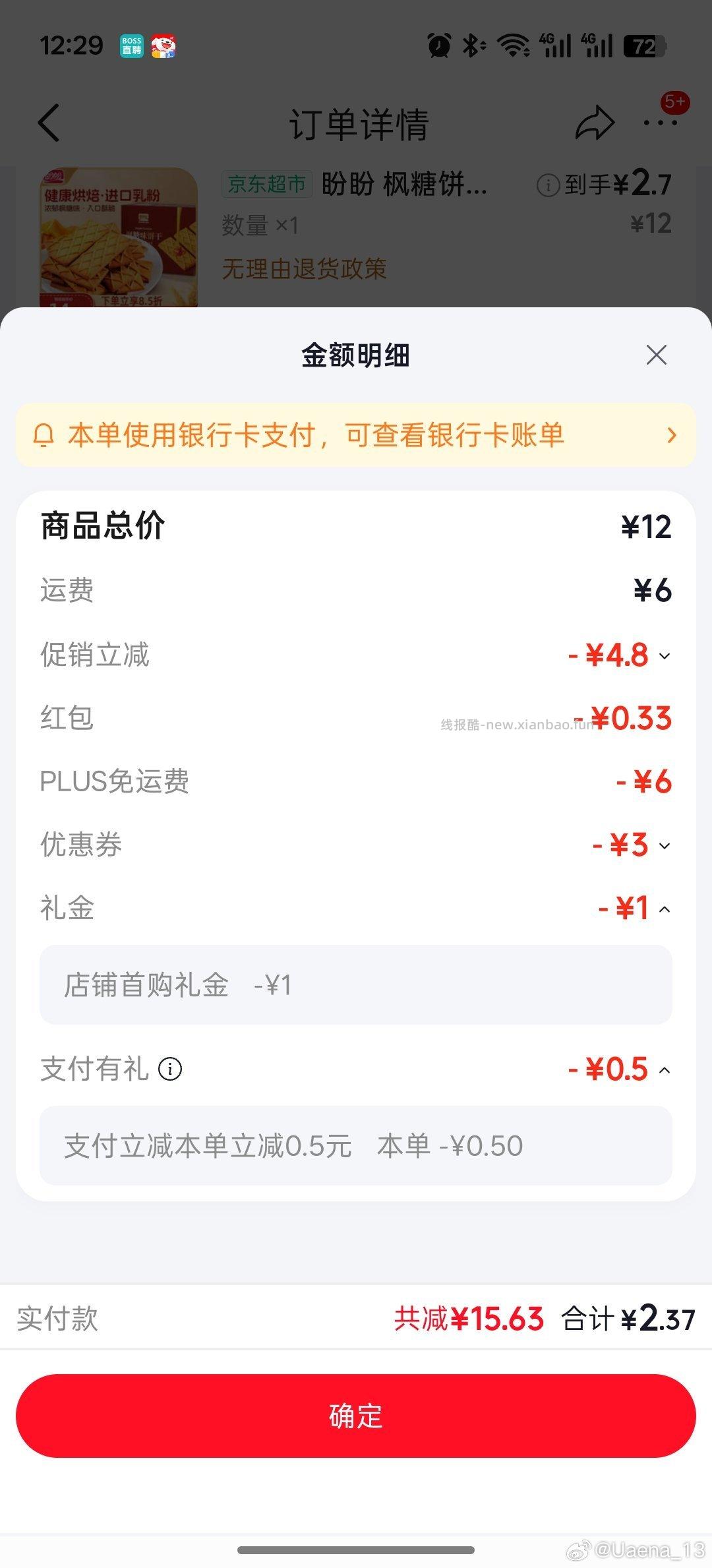Screen dimensions: 712x1568
Task: Tap the Bluetooth icon in status bar
Action: pyautogui.click(x=472, y=45)
